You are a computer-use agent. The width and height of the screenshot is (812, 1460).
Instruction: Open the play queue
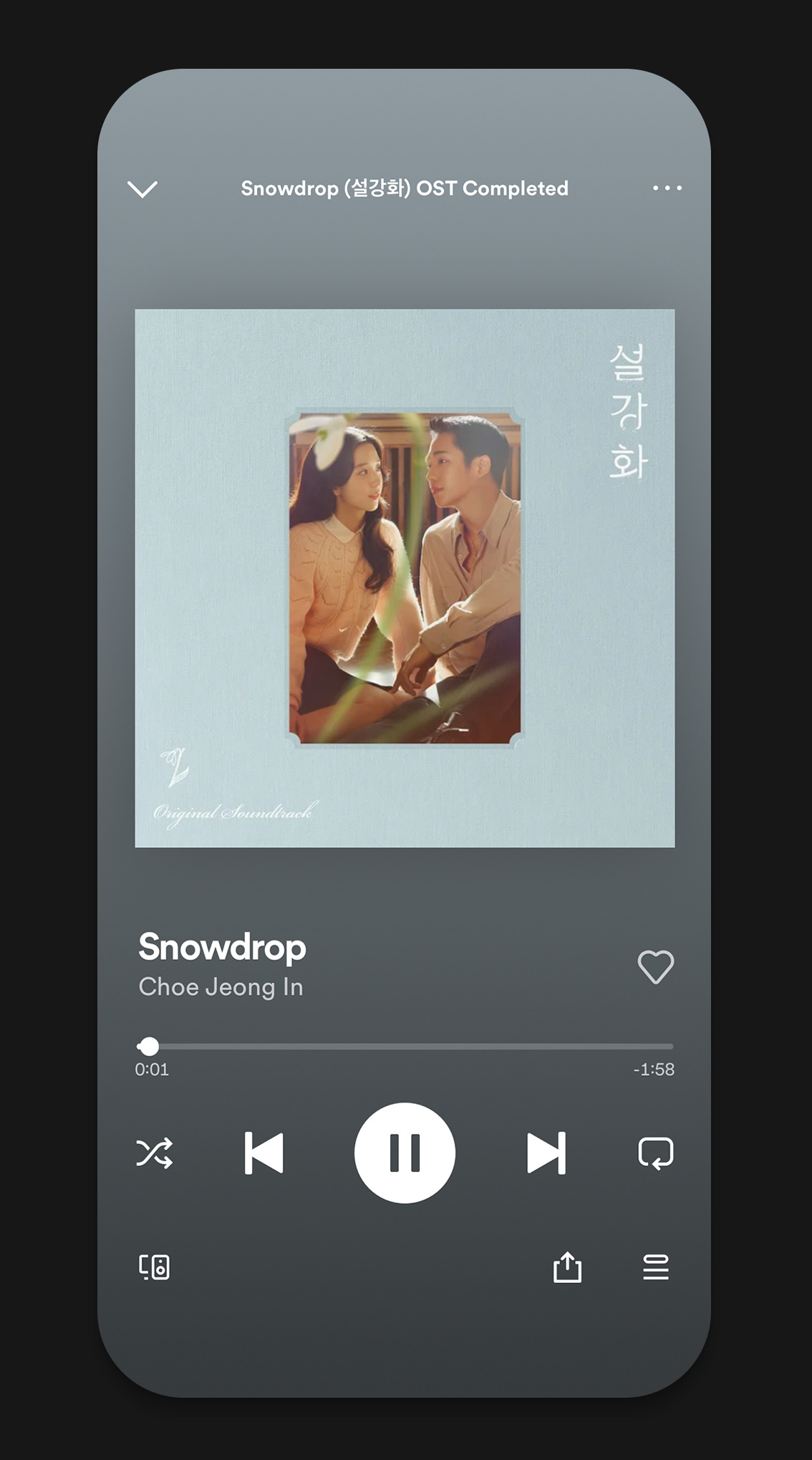coord(655,1267)
